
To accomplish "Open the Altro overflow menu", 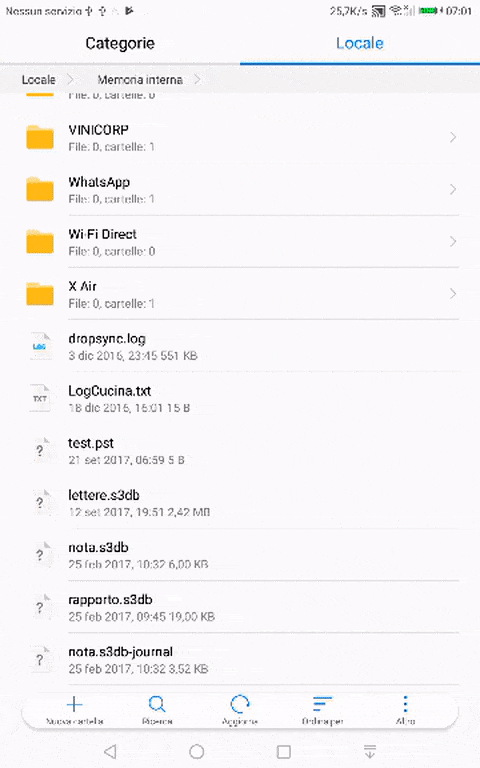I will tap(406, 710).
